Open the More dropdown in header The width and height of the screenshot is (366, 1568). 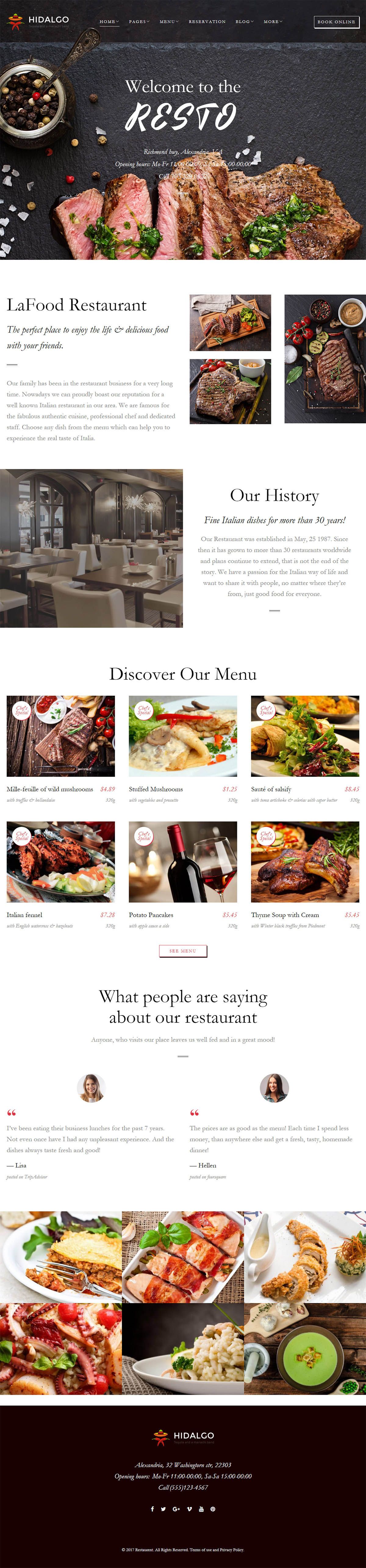[273, 21]
